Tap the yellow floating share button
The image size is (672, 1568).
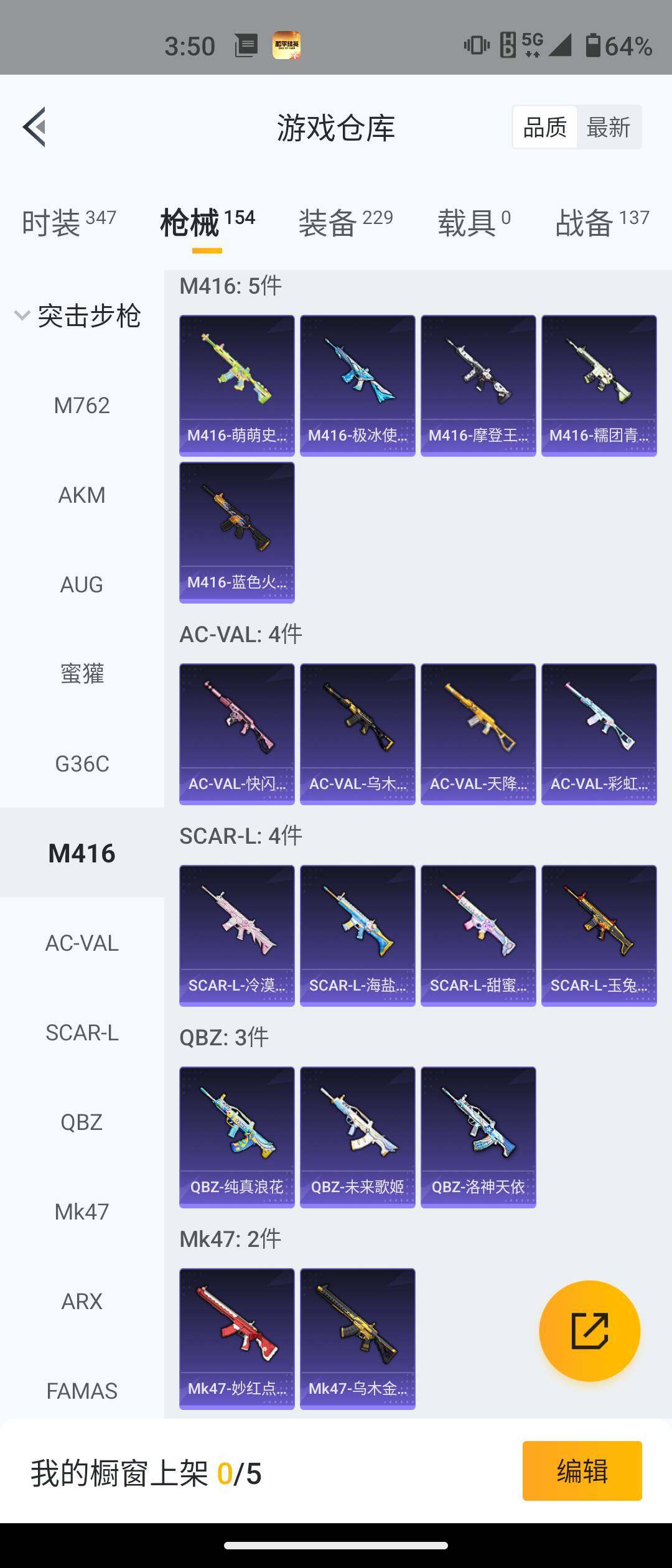click(x=590, y=1331)
